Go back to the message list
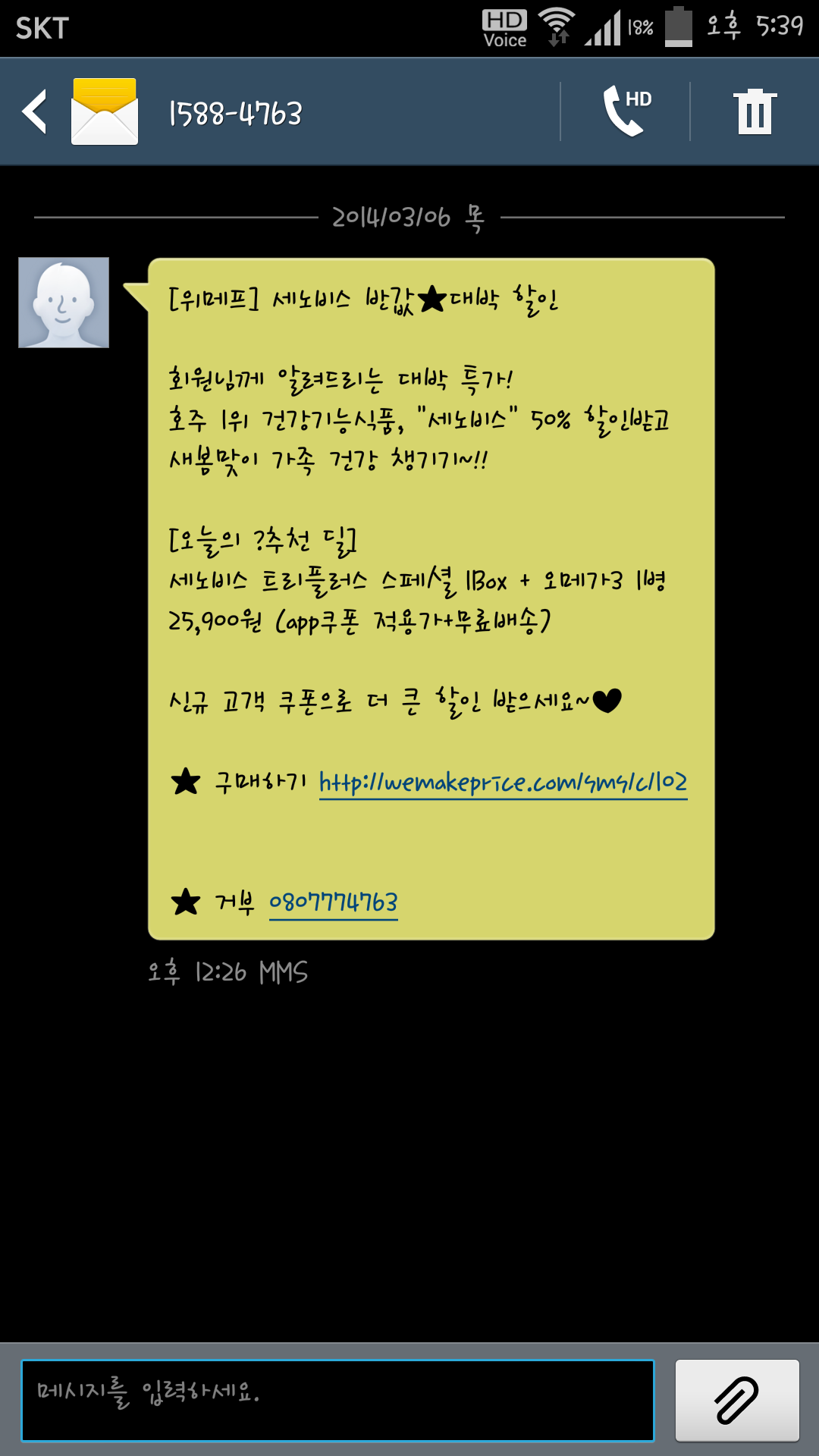This screenshot has width=819, height=1456. pos(35,112)
